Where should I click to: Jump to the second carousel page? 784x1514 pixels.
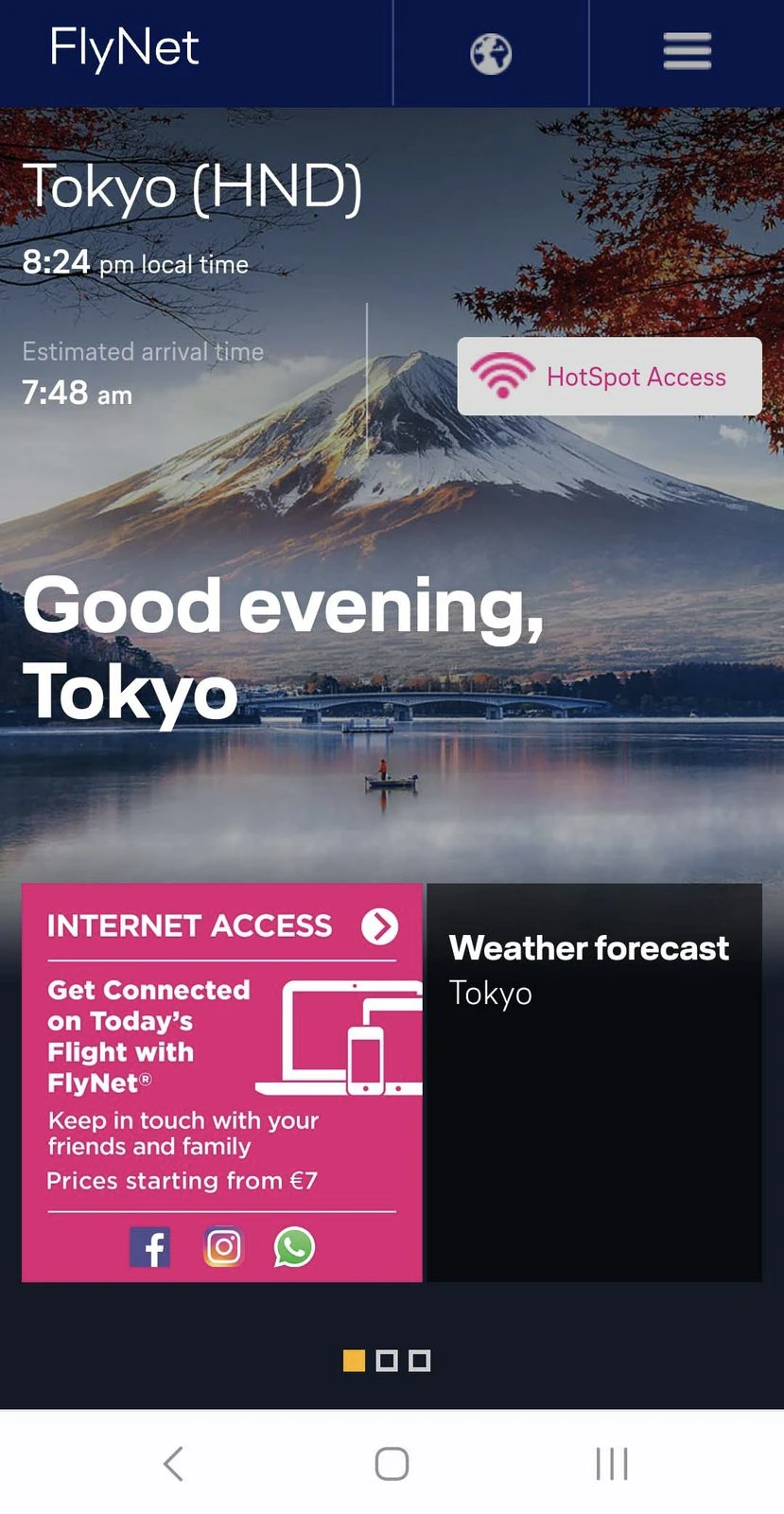coord(387,1361)
